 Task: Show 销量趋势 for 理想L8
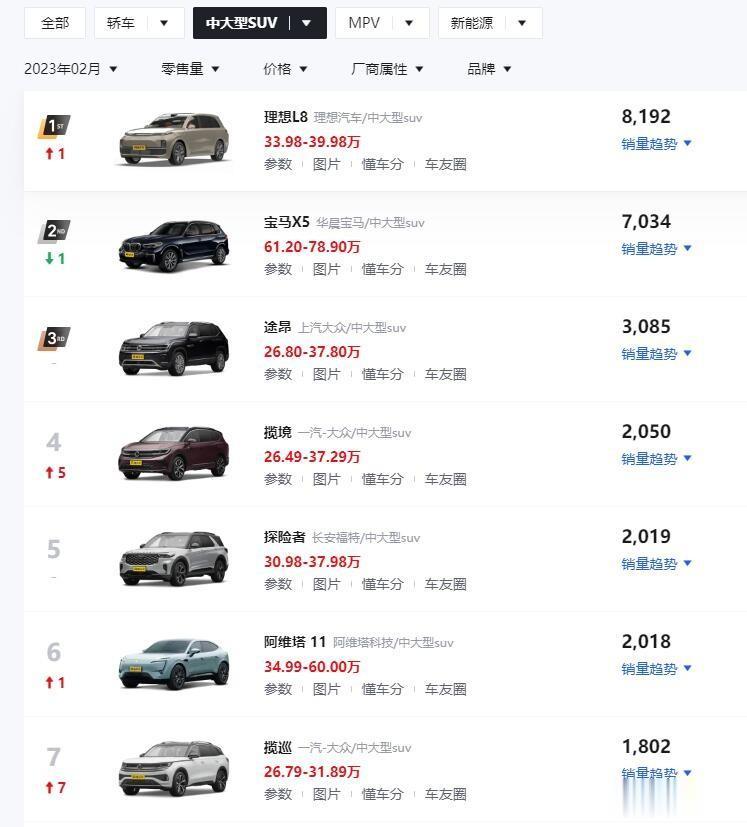(x=656, y=144)
